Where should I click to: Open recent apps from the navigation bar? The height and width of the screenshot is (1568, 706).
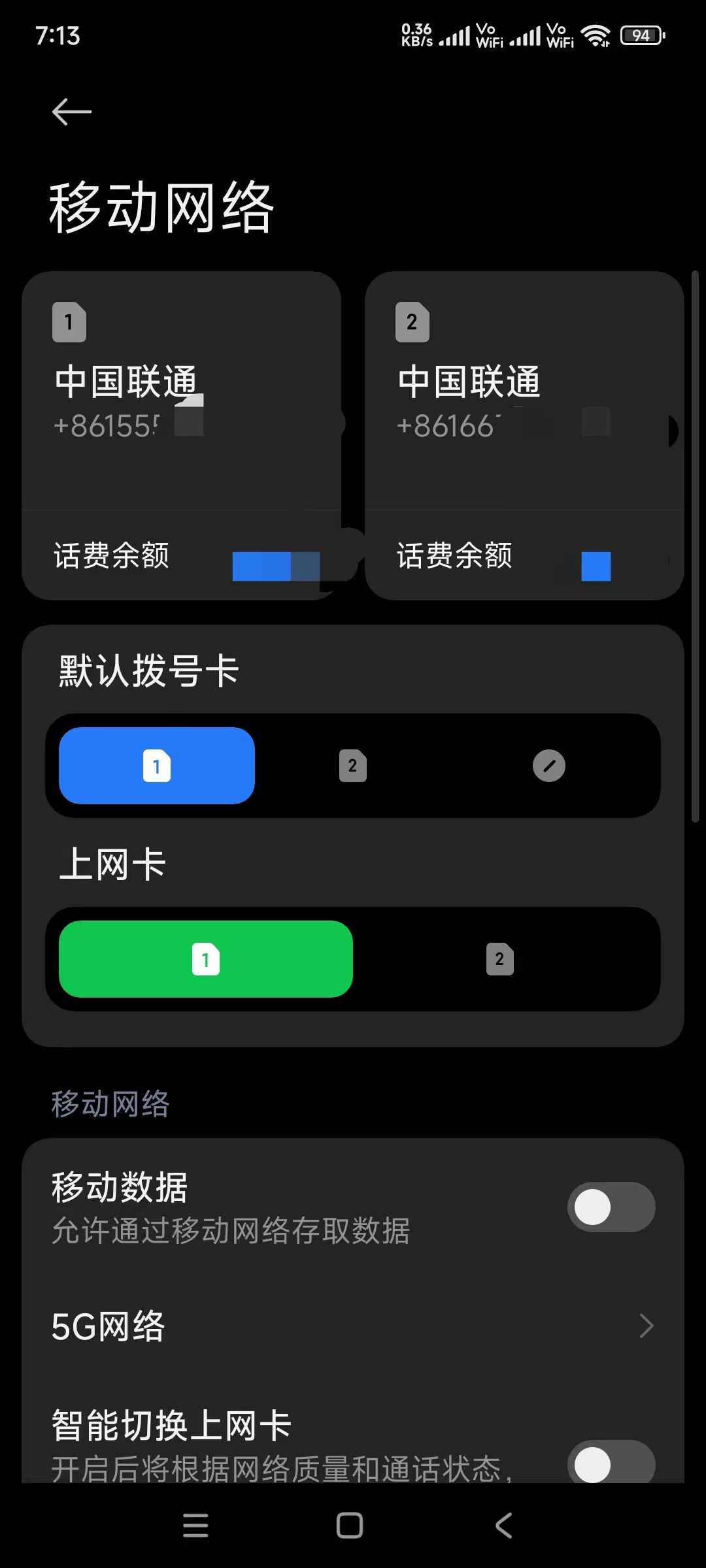[195, 1526]
